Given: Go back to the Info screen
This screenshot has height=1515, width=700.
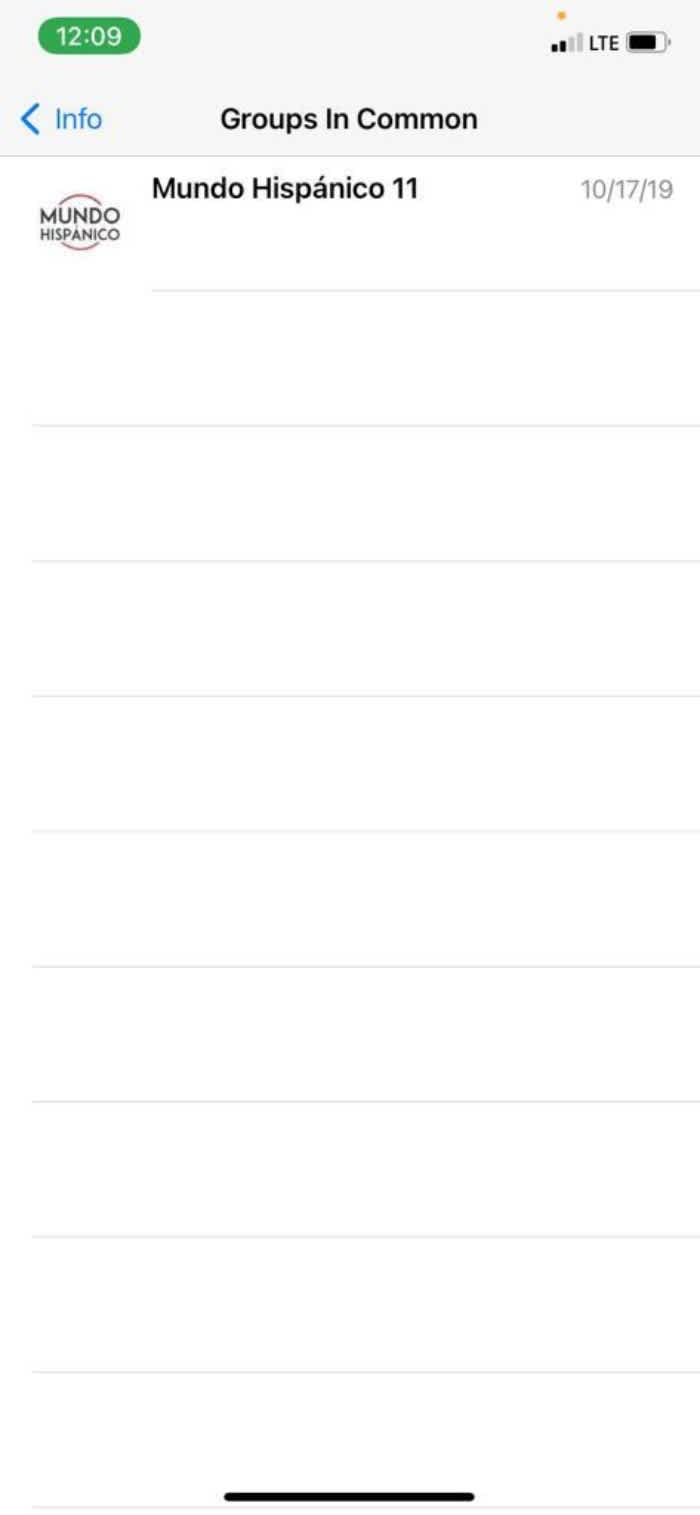Looking at the screenshot, I should (x=62, y=120).
